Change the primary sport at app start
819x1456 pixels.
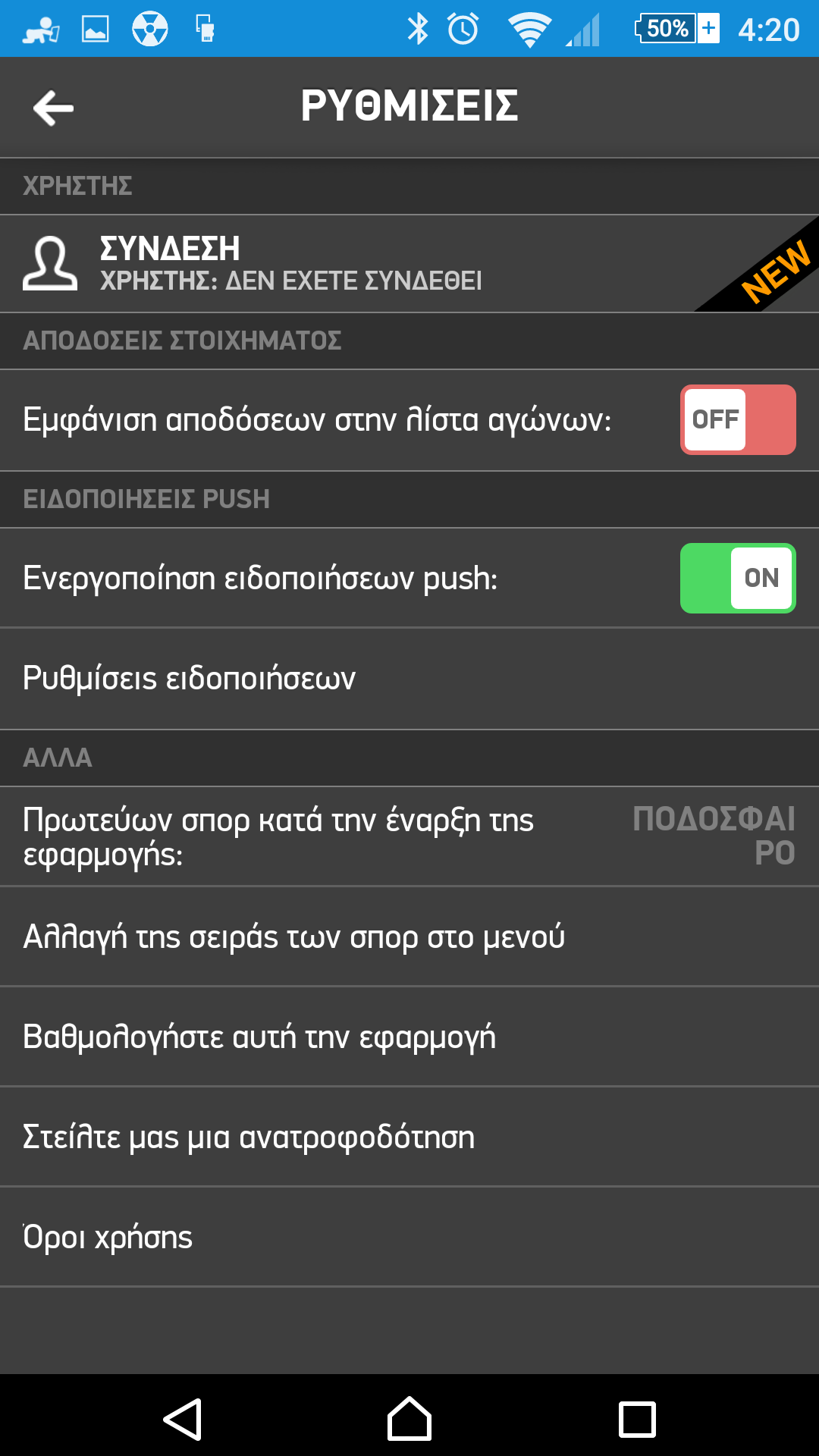click(x=409, y=836)
